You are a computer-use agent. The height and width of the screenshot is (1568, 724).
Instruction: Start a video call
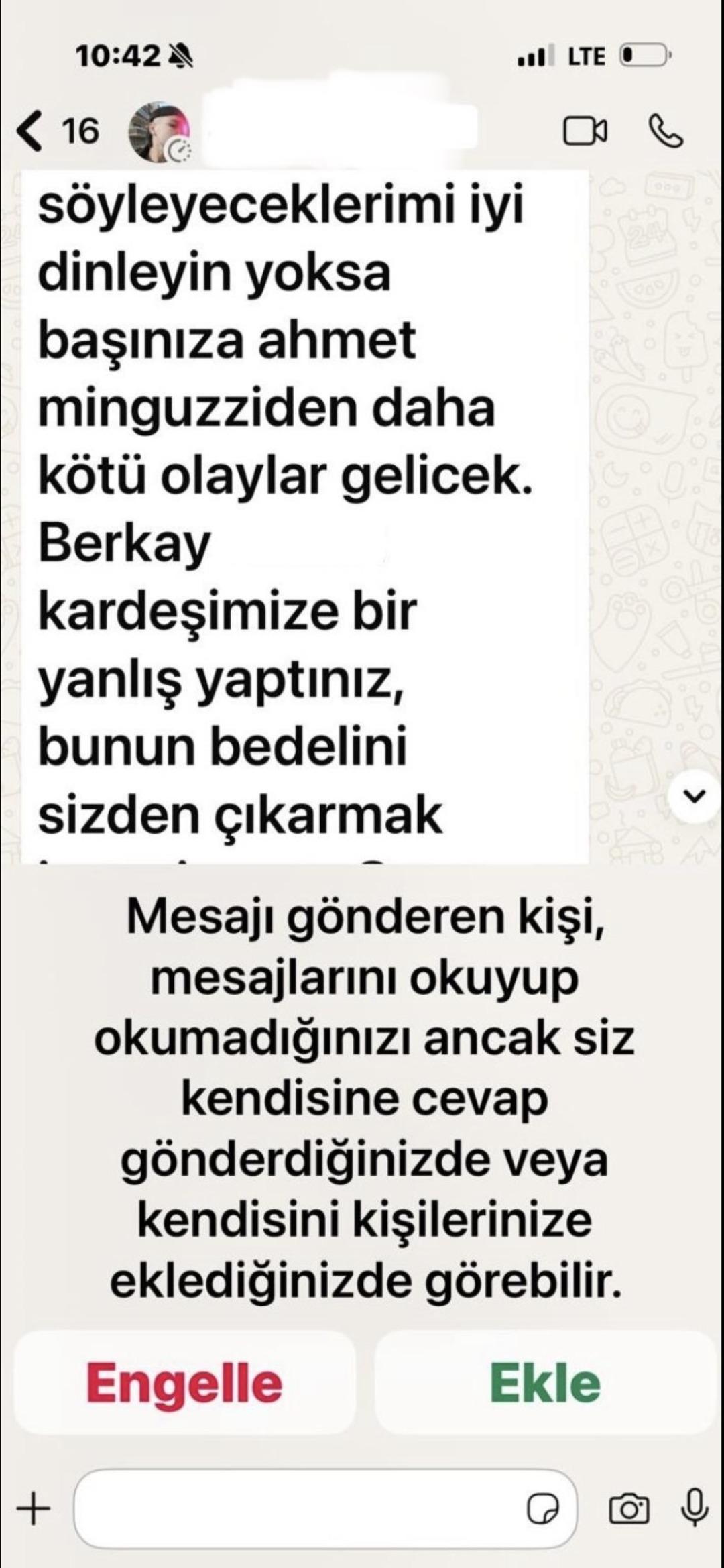(585, 131)
